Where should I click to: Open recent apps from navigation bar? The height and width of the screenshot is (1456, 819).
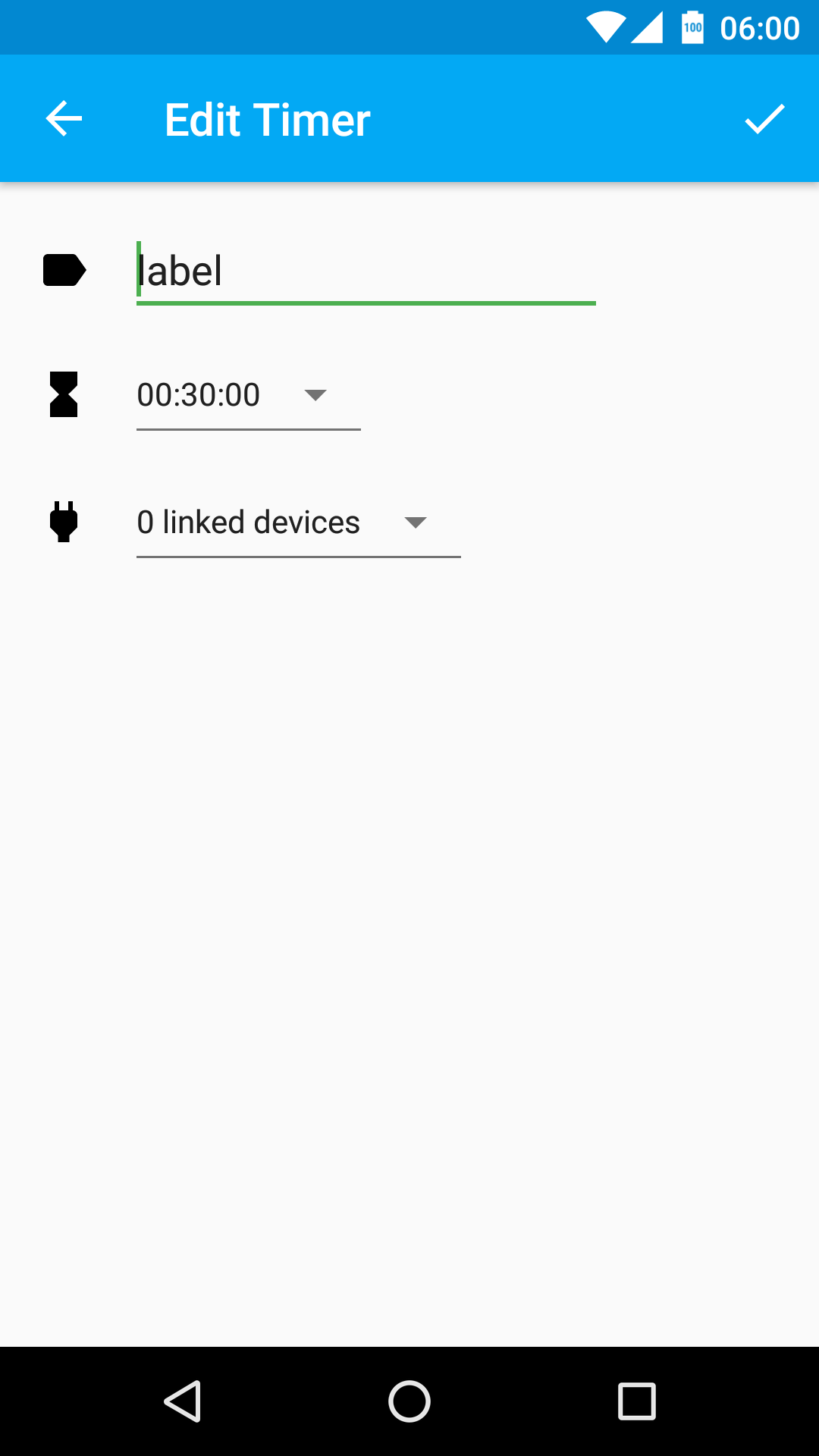point(637,1401)
